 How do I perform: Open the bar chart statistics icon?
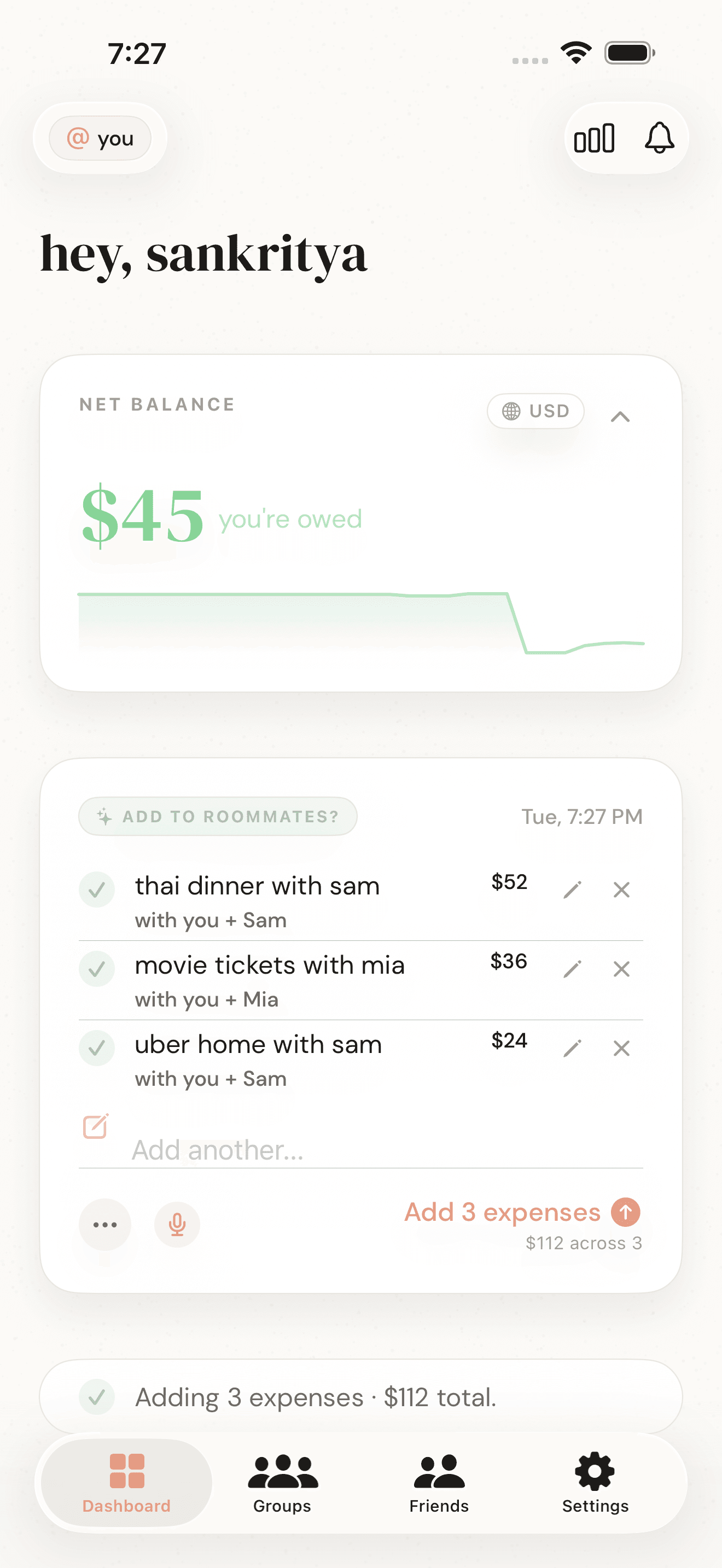(594, 138)
